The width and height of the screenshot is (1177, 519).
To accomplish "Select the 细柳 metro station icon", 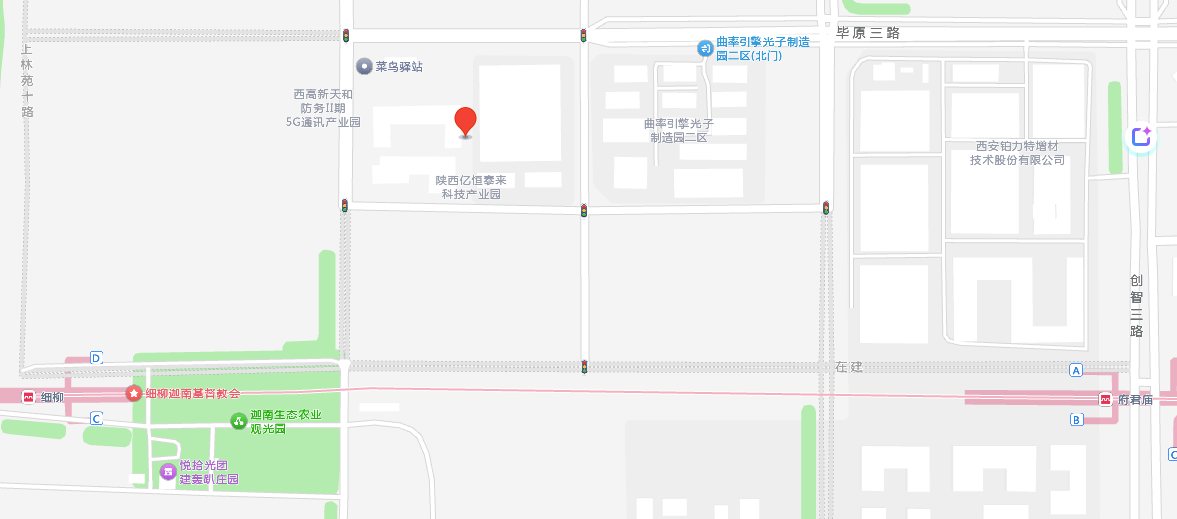I will (28, 397).
